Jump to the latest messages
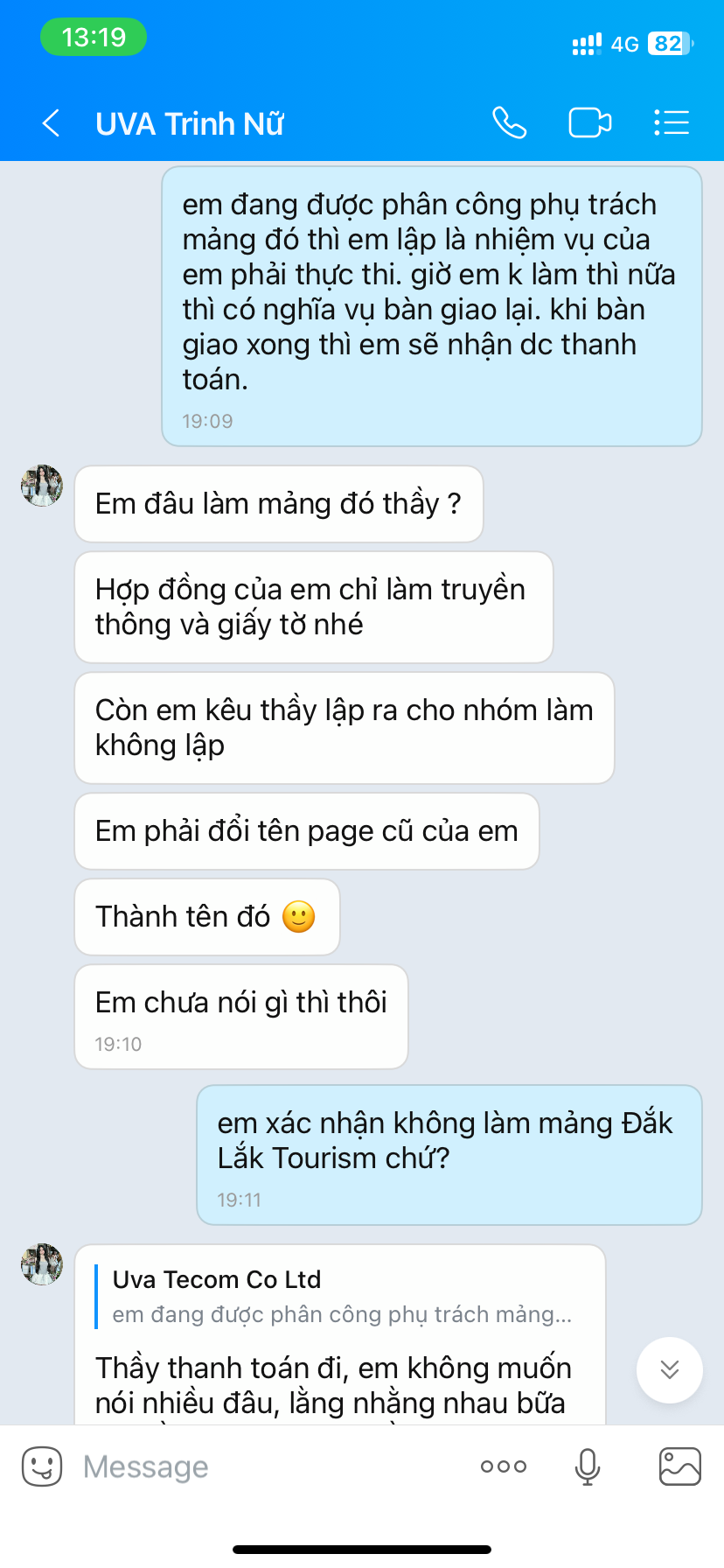The width and height of the screenshot is (724, 1568). [670, 1369]
